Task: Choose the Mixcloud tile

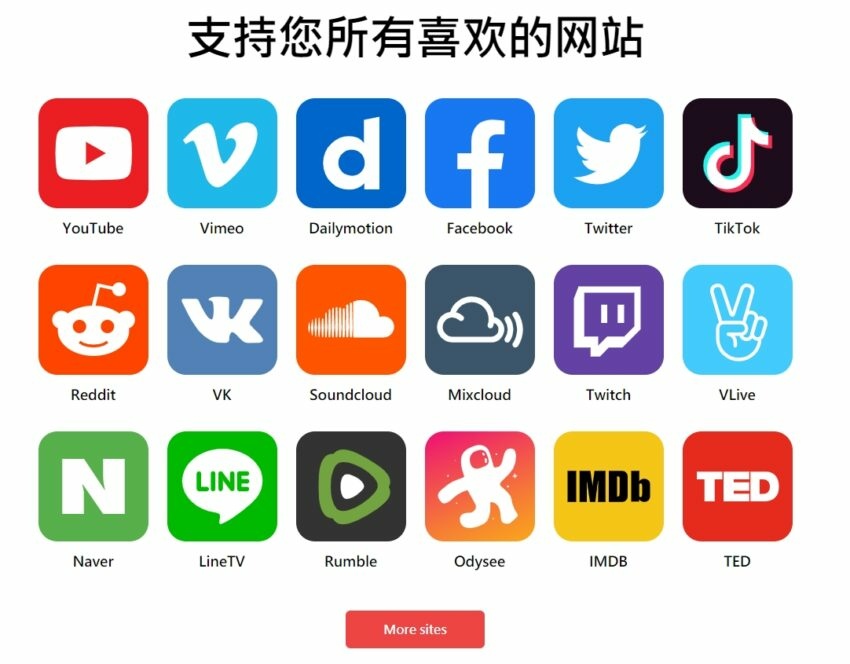Action: pyautogui.click(x=480, y=320)
